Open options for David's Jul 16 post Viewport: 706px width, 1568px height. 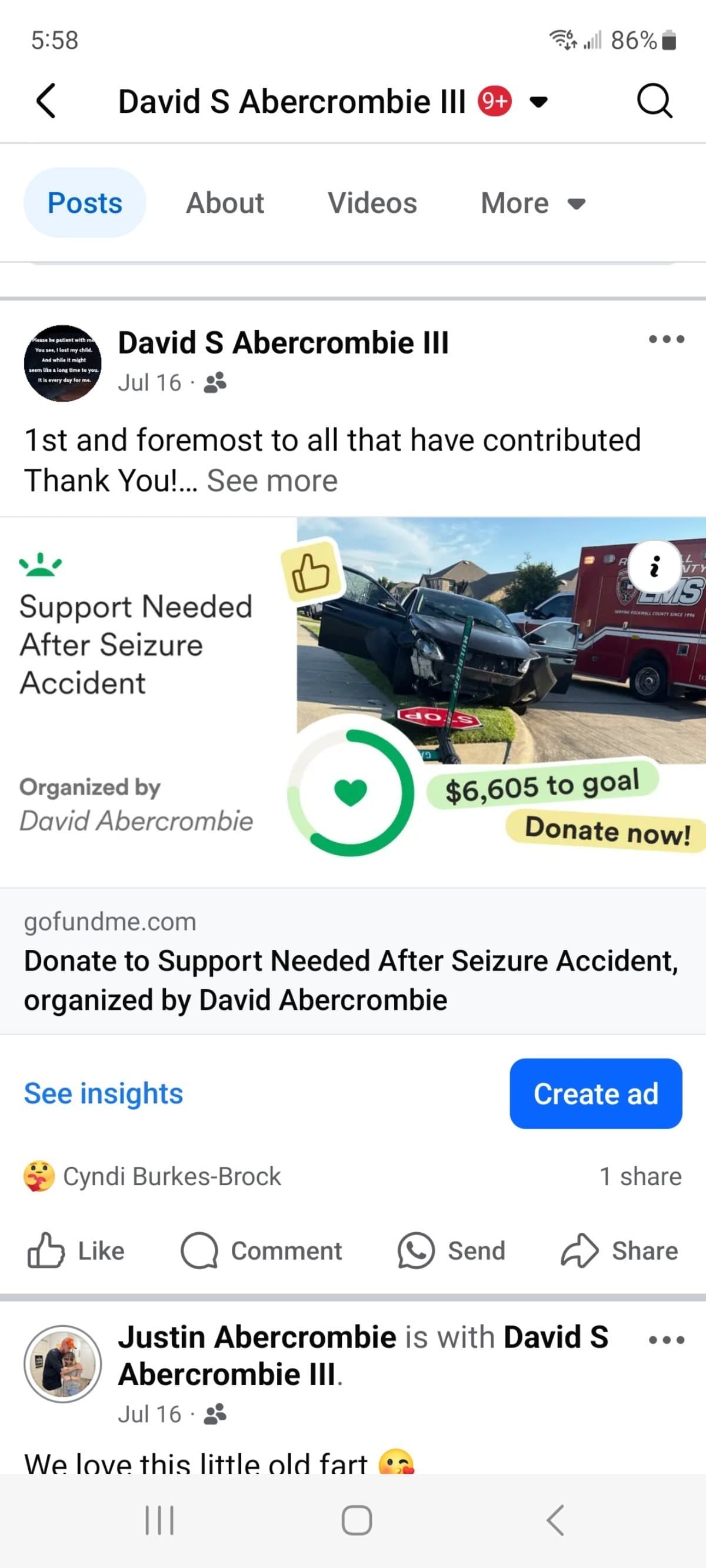[x=667, y=339]
